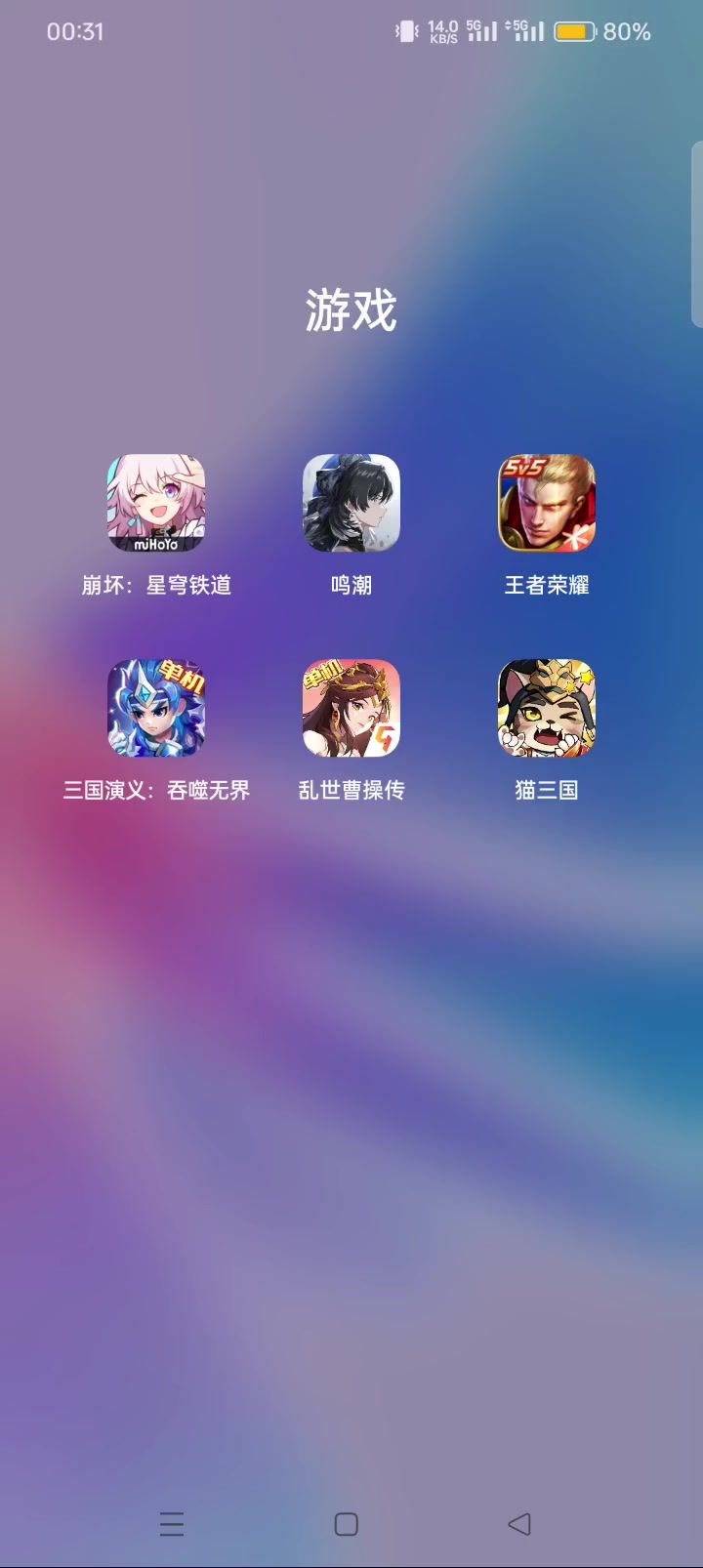Go back with the navigation back button
Image resolution: width=703 pixels, height=1568 pixels.
coord(519,1524)
